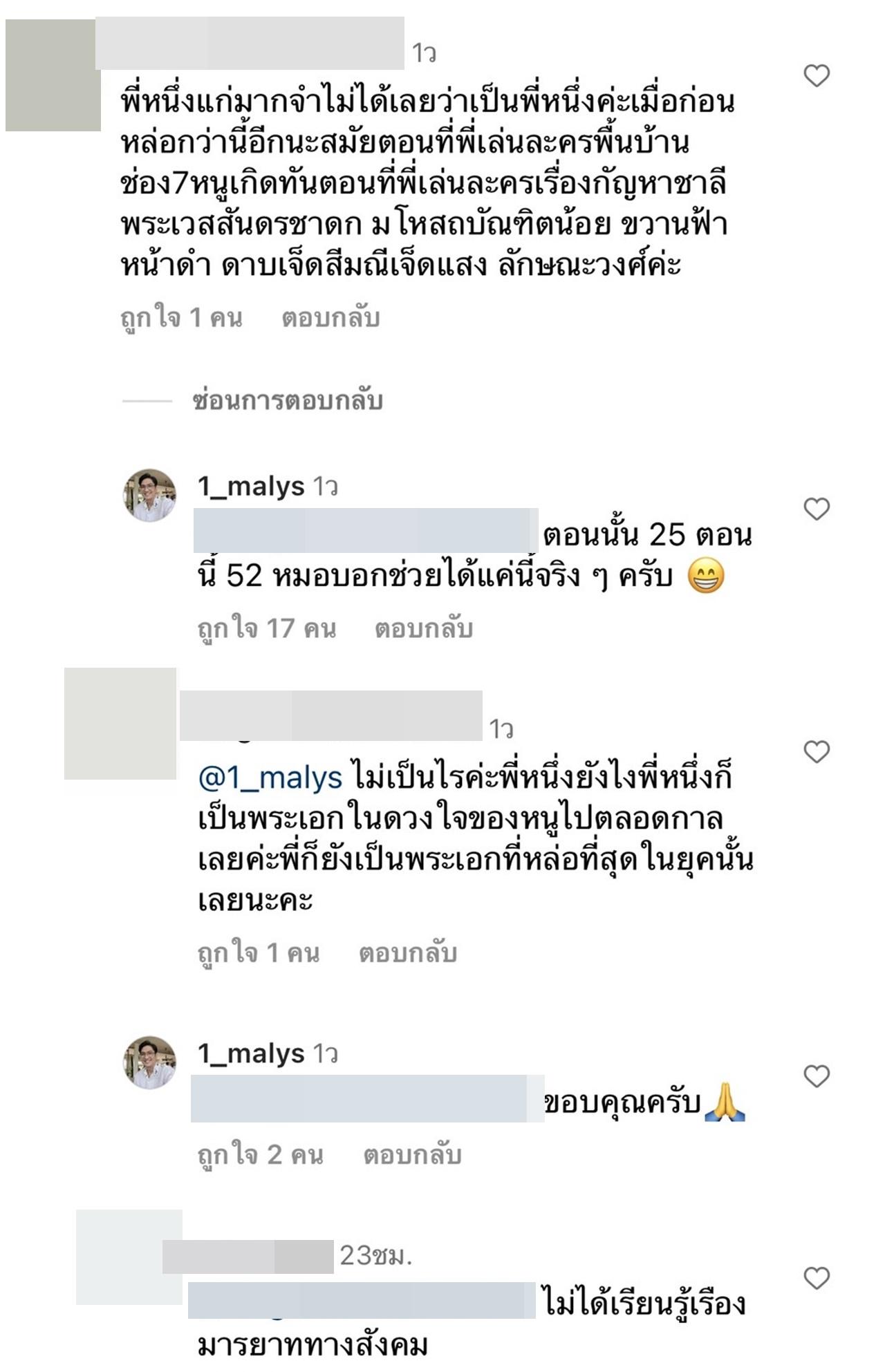Open the @1_malys mention link
Viewport: 885px width, 1372px height.
tap(270, 778)
